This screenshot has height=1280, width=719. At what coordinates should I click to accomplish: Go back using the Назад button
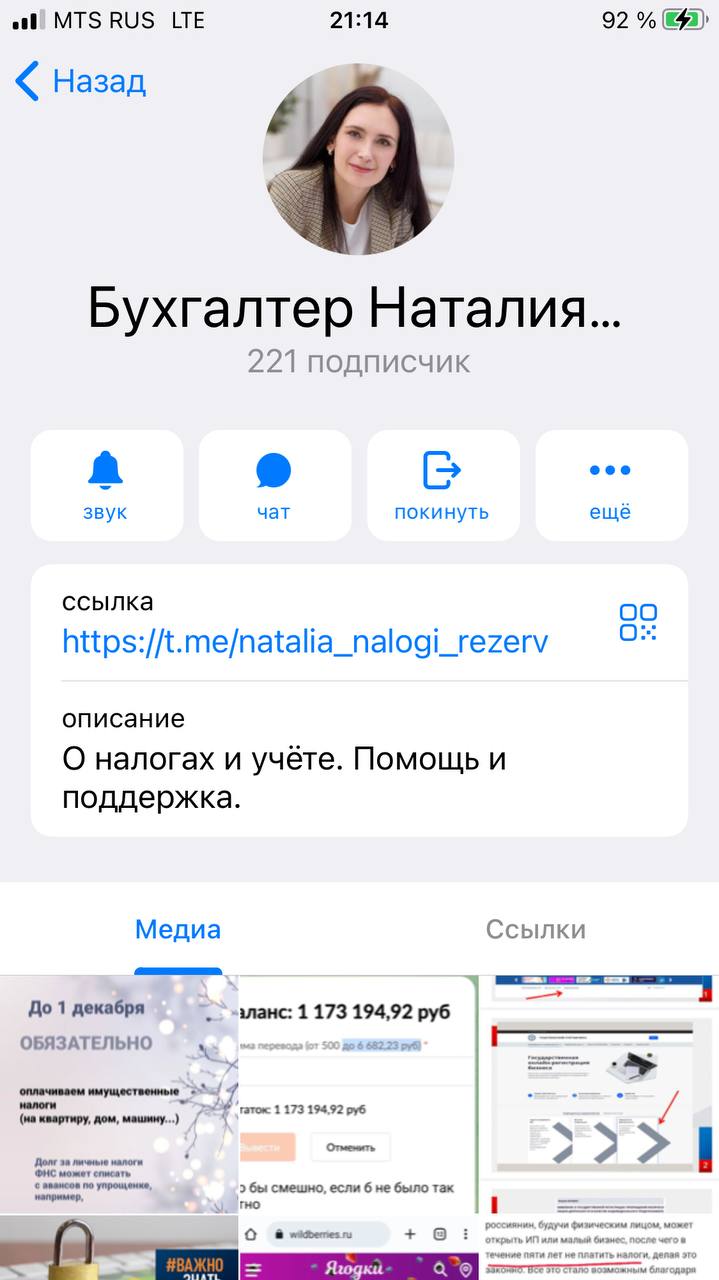(80, 81)
